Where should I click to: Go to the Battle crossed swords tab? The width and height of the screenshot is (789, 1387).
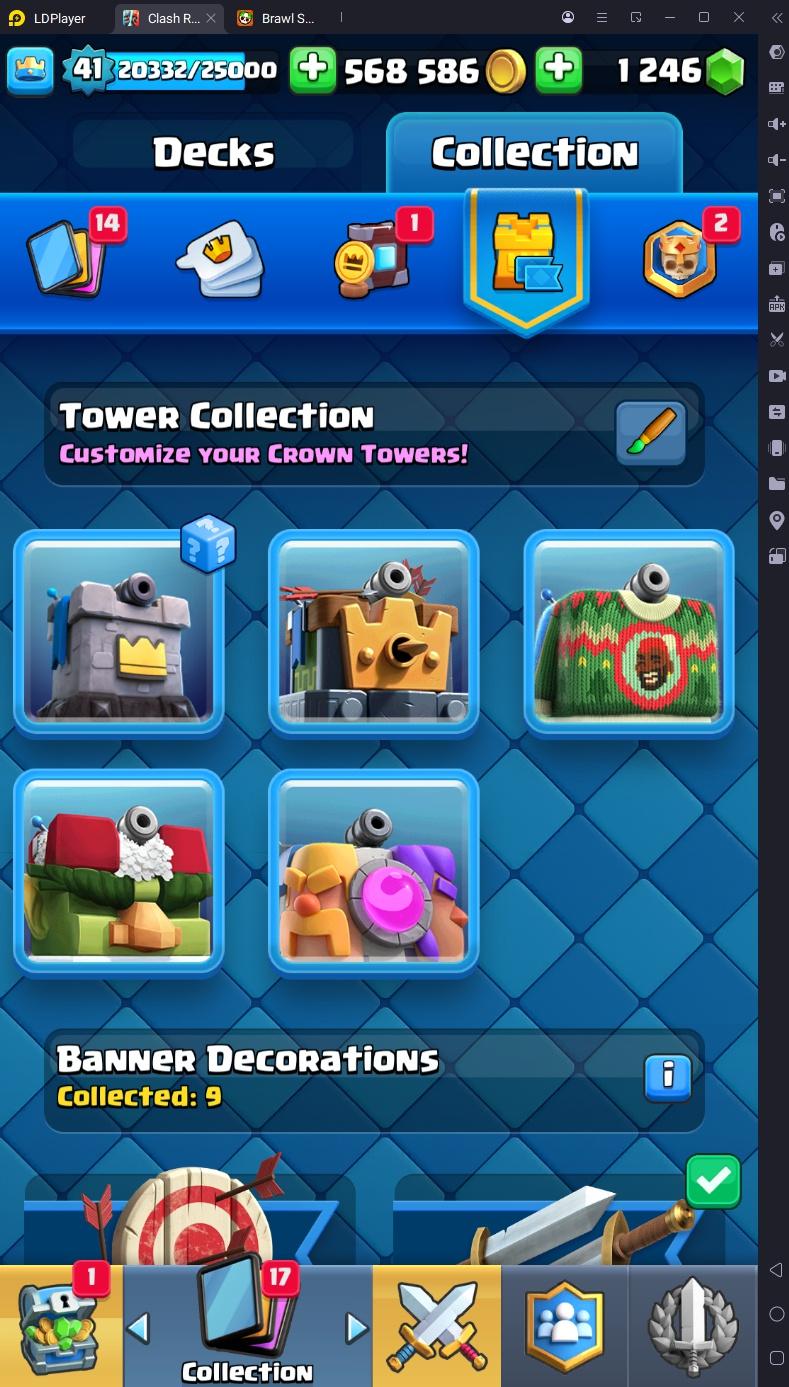[x=437, y=1326]
